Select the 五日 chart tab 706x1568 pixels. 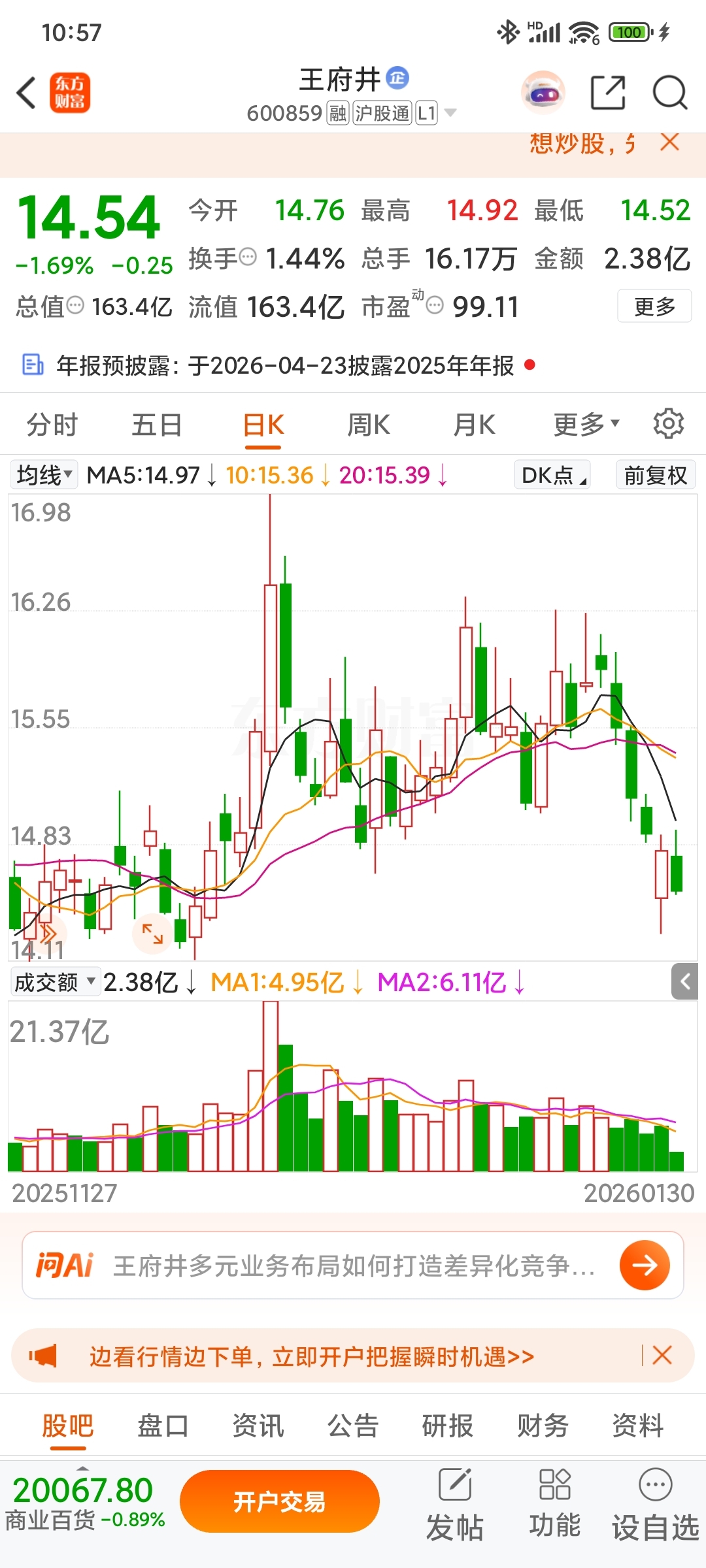157,425
